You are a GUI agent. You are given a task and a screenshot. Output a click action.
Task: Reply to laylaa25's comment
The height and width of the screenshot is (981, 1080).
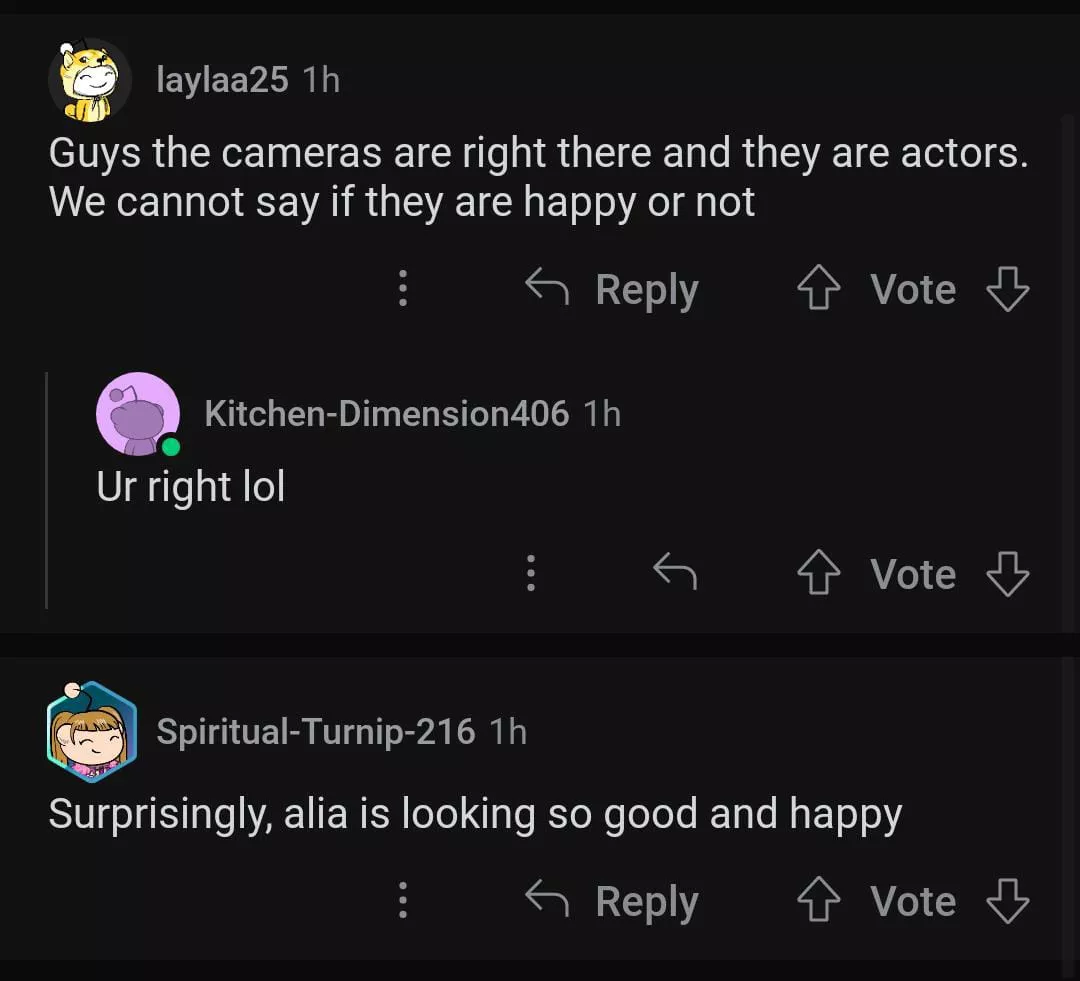pyautogui.click(x=613, y=290)
